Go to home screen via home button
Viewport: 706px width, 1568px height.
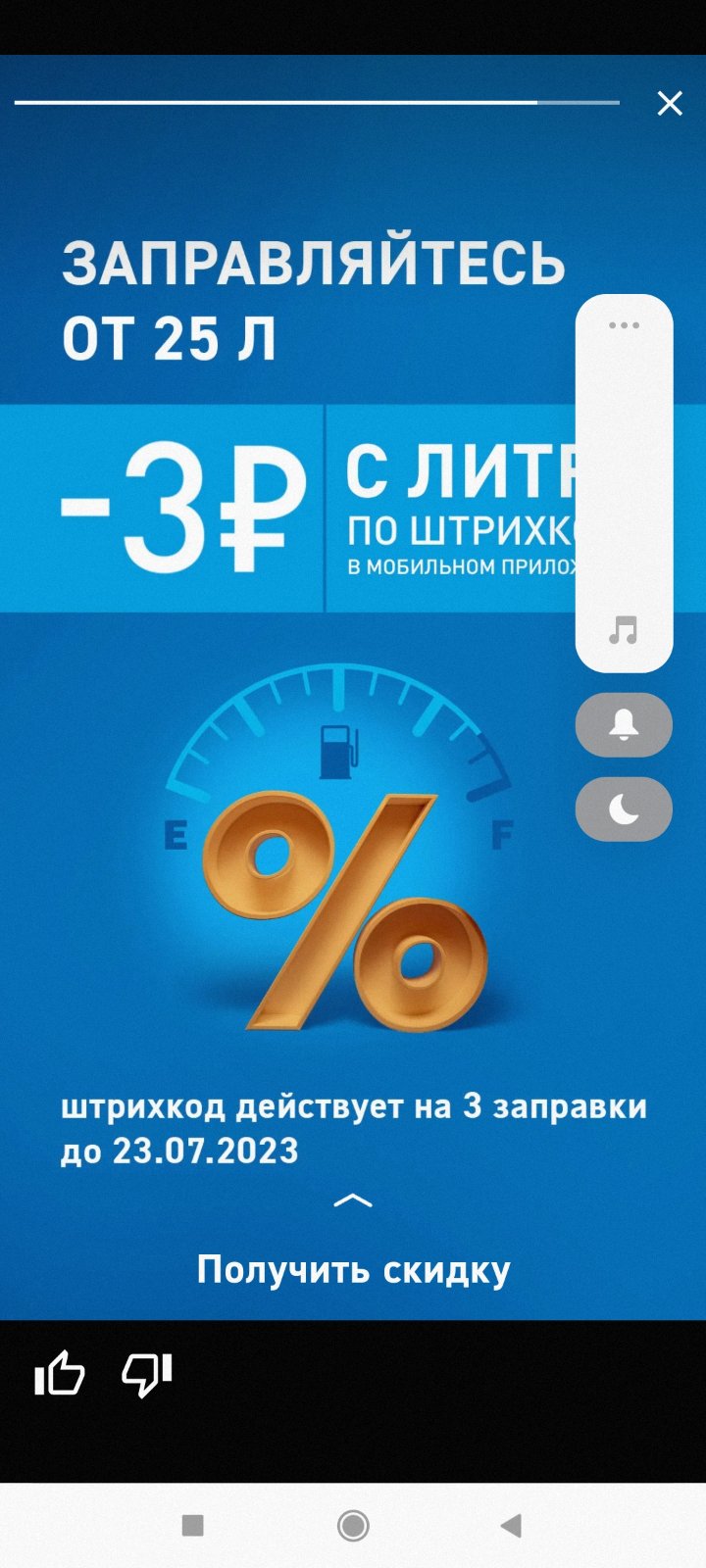353,1525
